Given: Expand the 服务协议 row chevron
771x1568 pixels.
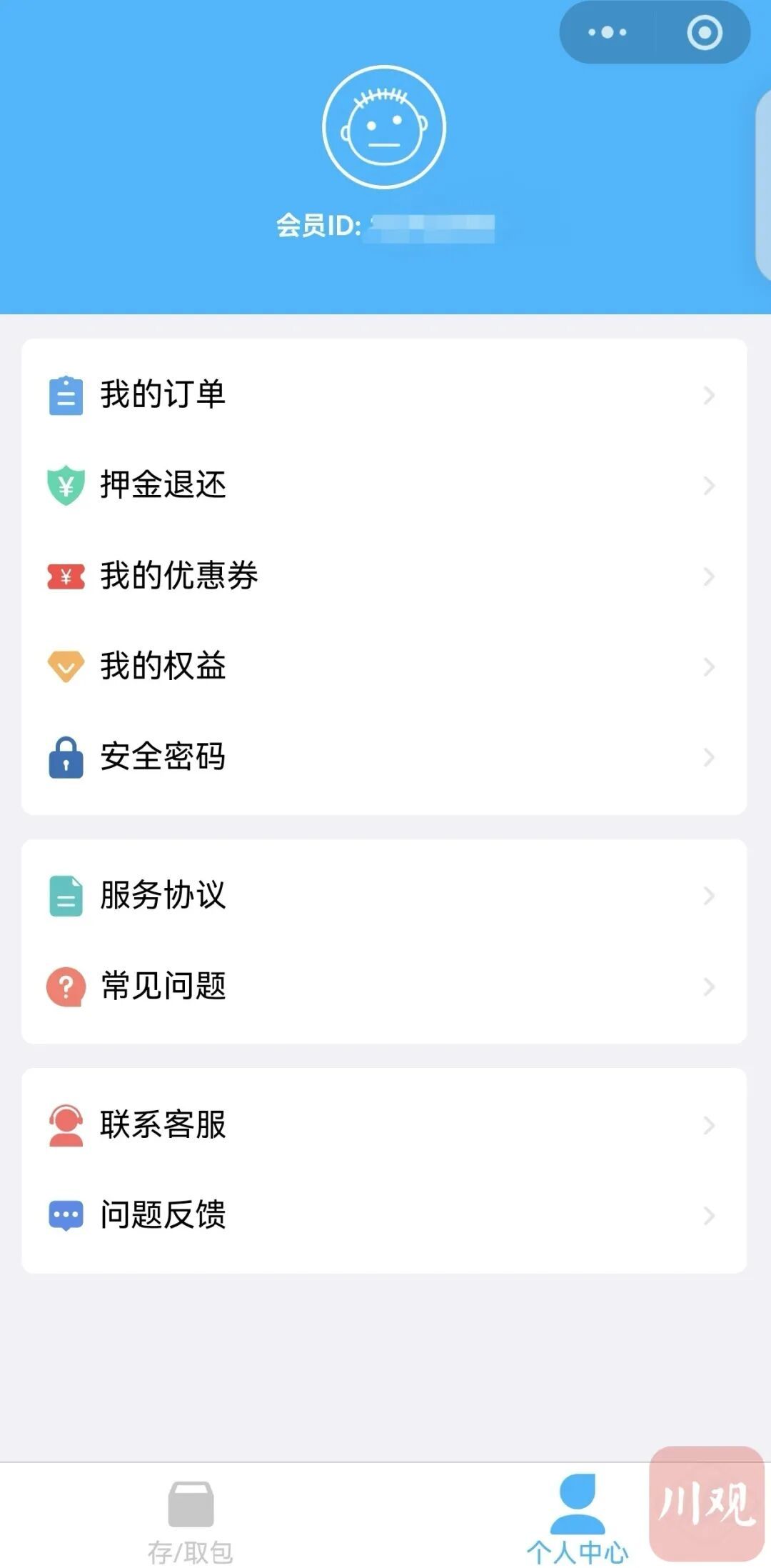Looking at the screenshot, I should (x=707, y=897).
